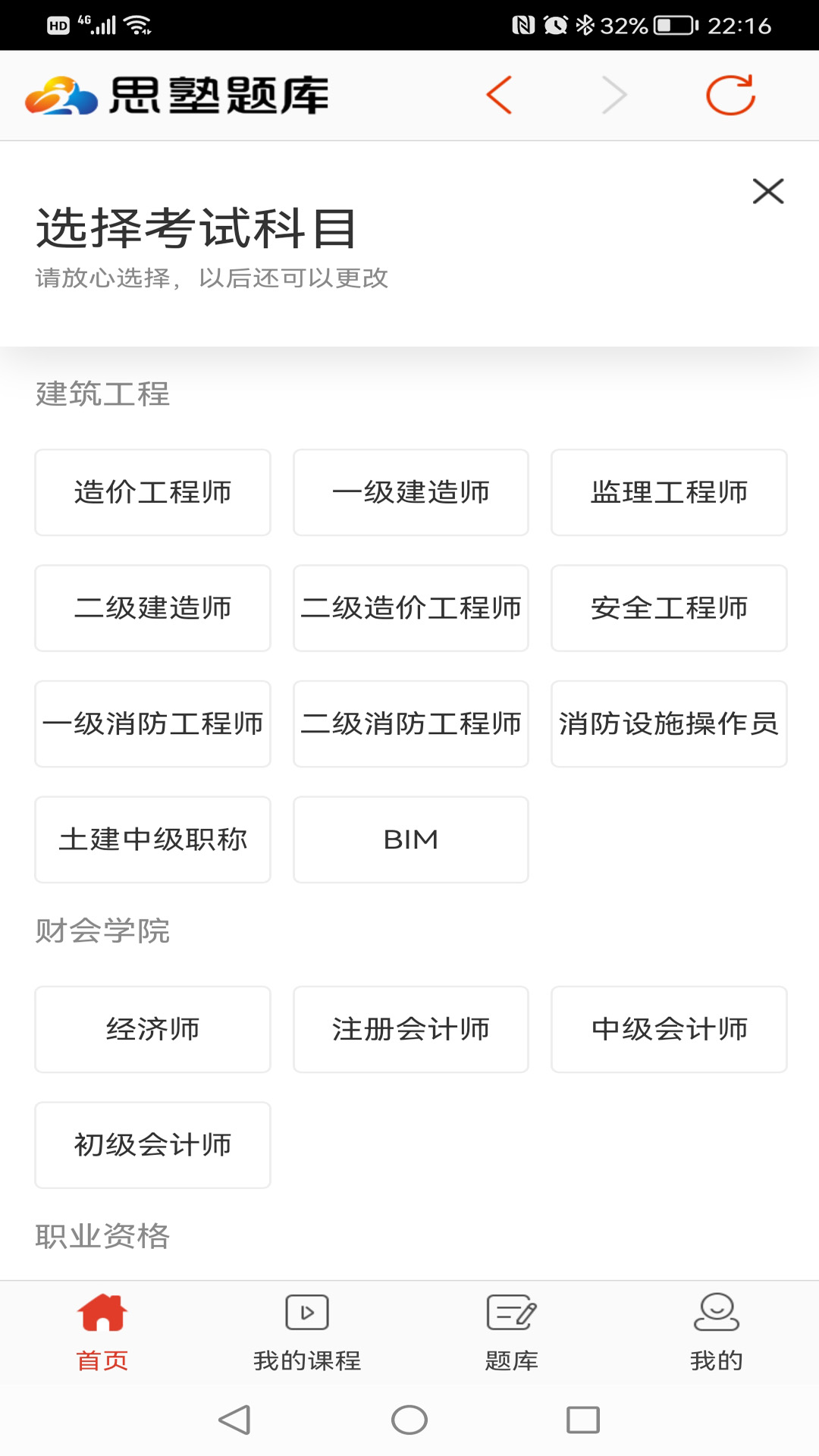Image resolution: width=819 pixels, height=1456 pixels.
Task: Select 二级建造师 subject
Action: click(152, 608)
